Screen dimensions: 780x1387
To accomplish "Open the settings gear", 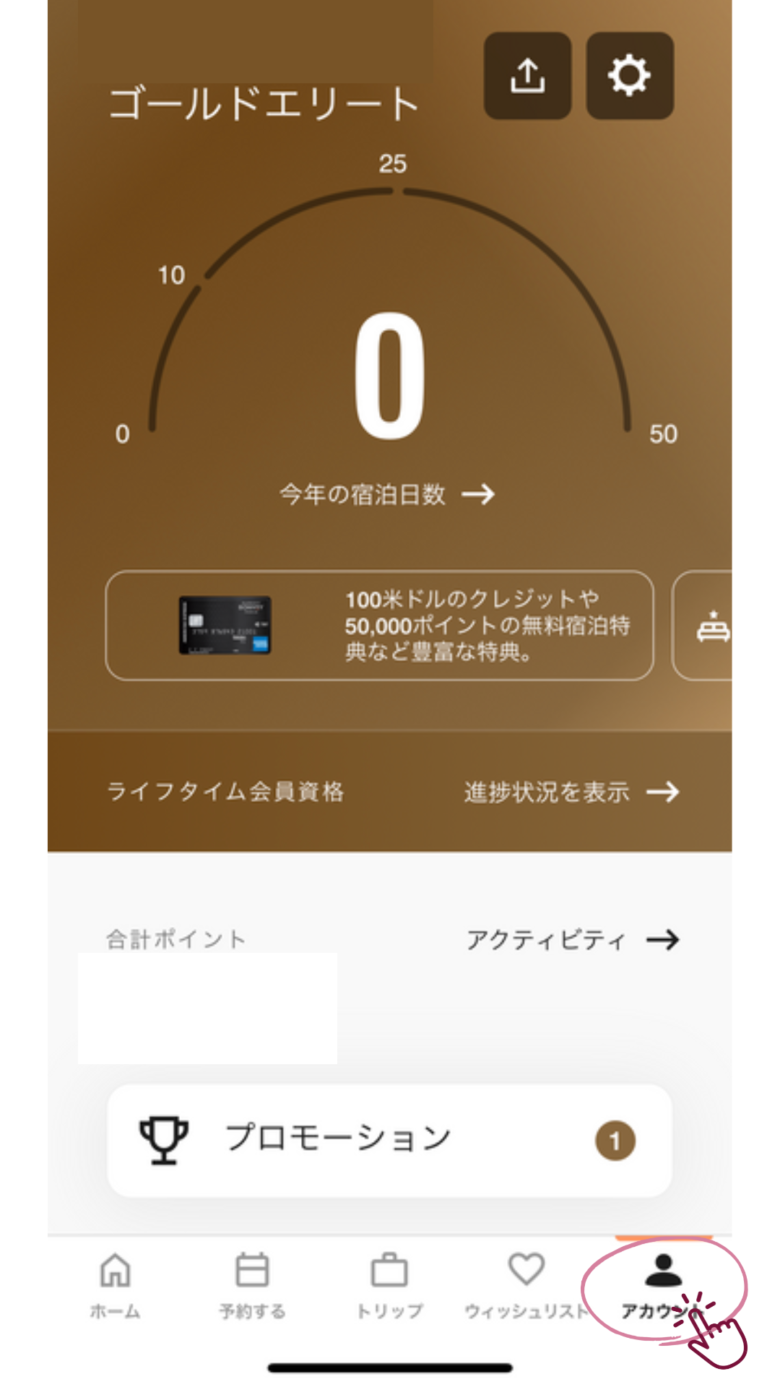I will click(630, 76).
